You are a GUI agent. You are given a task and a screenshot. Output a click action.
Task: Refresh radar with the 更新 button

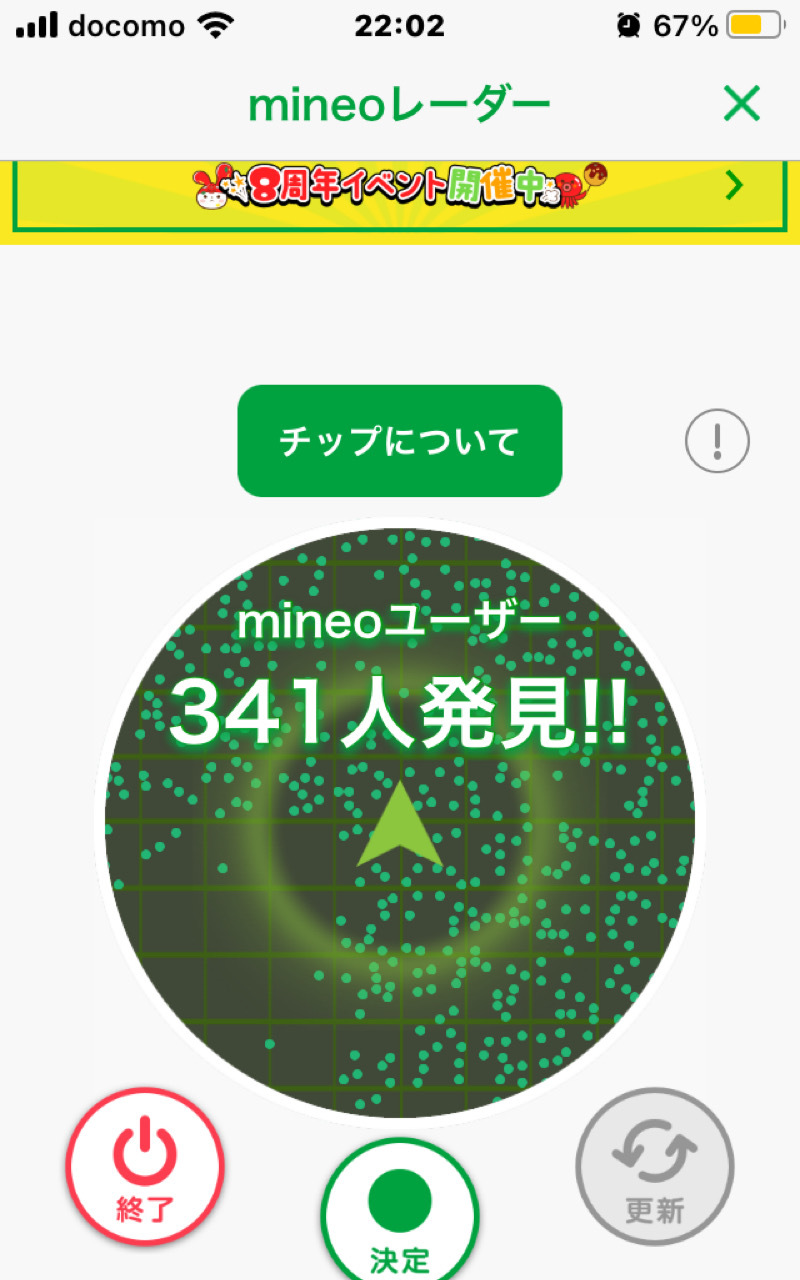coord(655,1167)
